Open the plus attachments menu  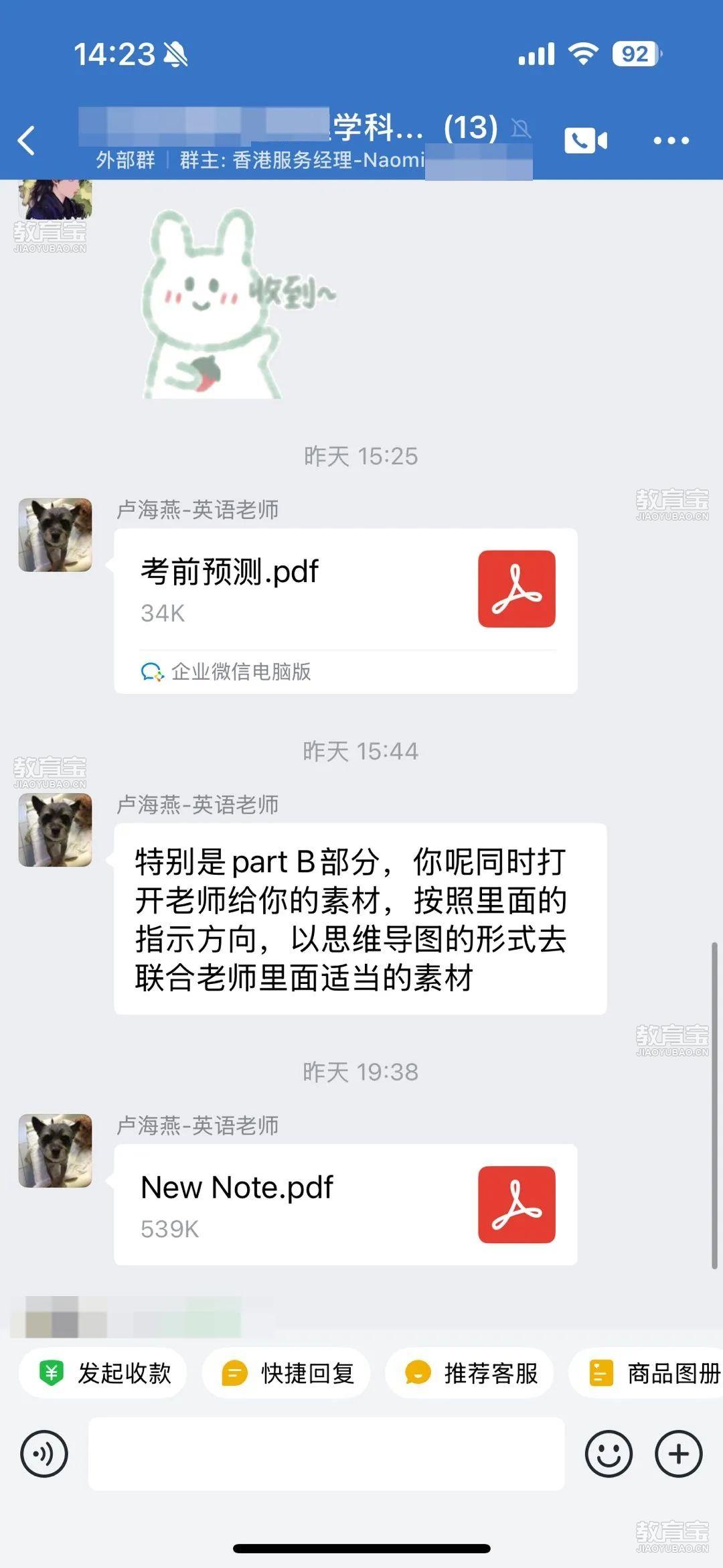(678, 1453)
